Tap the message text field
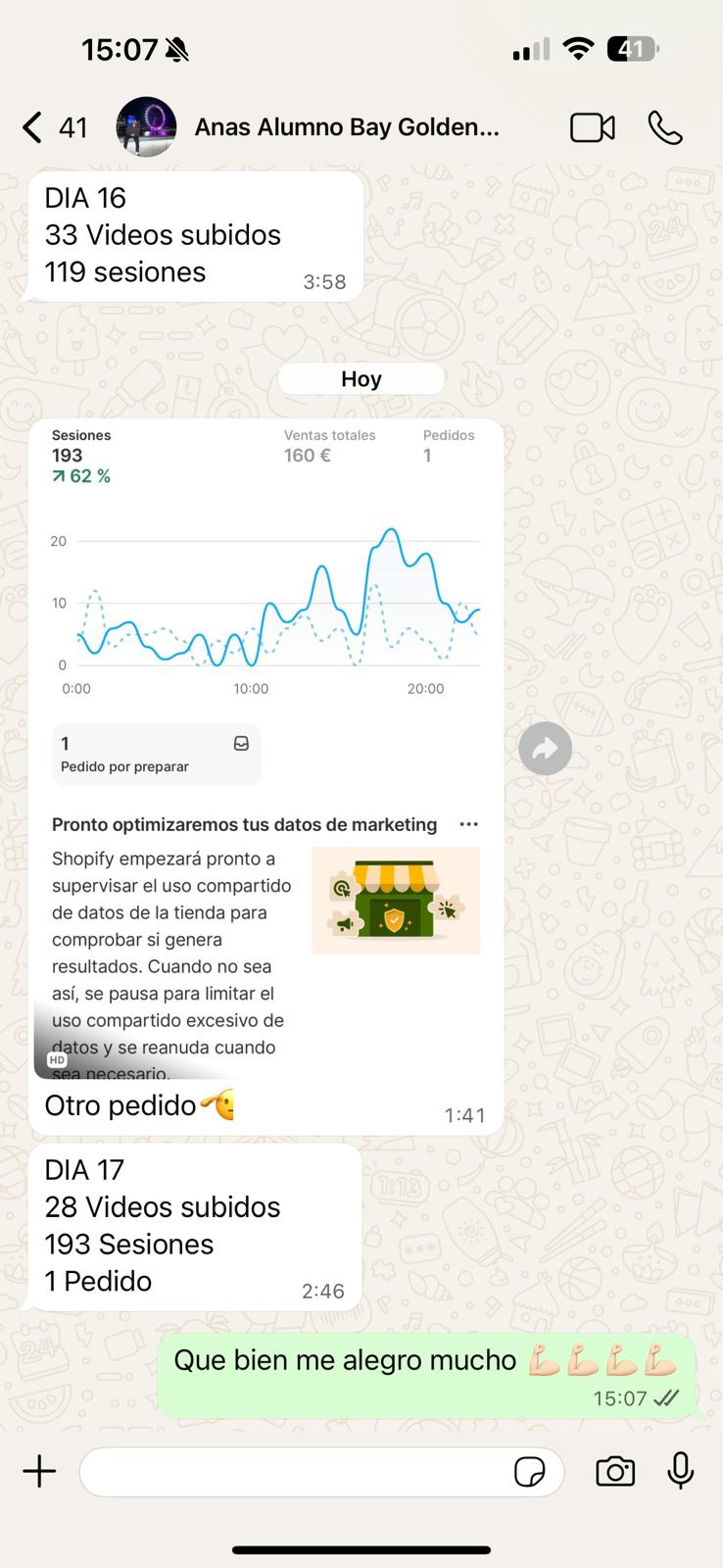This screenshot has width=723, height=1568. pos(294,1471)
